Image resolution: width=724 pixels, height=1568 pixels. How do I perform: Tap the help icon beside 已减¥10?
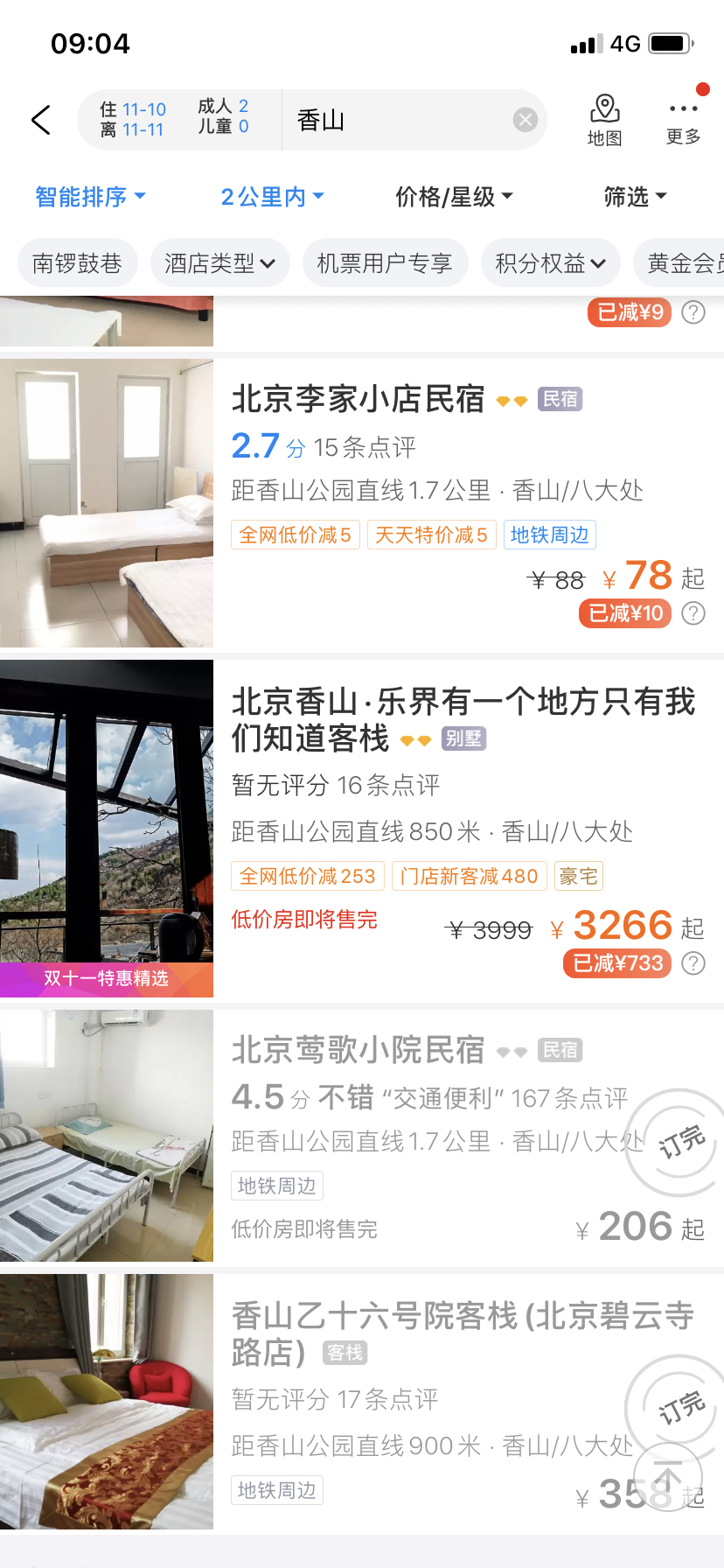pyautogui.click(x=693, y=613)
